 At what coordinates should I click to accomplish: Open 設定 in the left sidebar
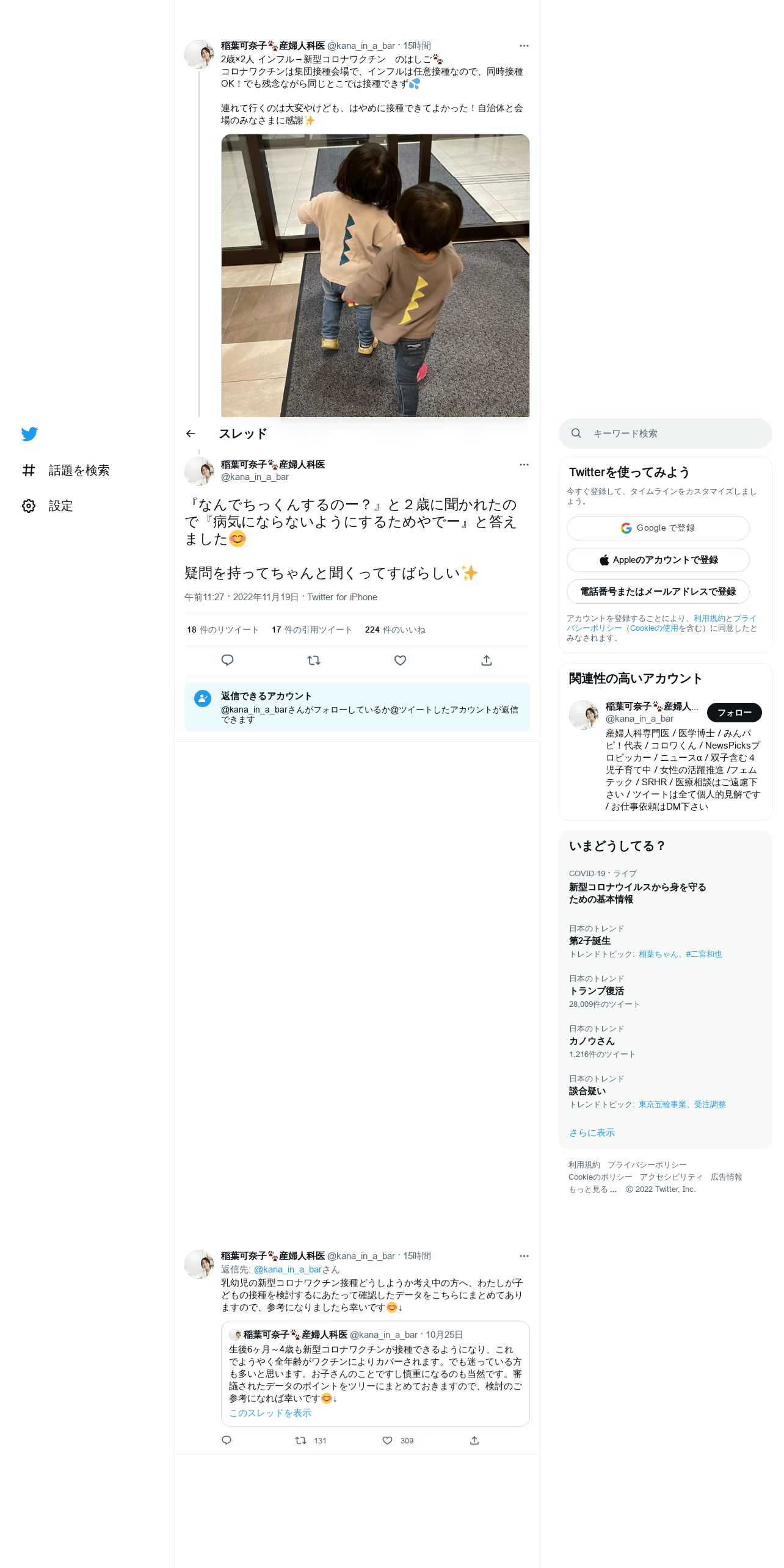pyautogui.click(x=47, y=506)
